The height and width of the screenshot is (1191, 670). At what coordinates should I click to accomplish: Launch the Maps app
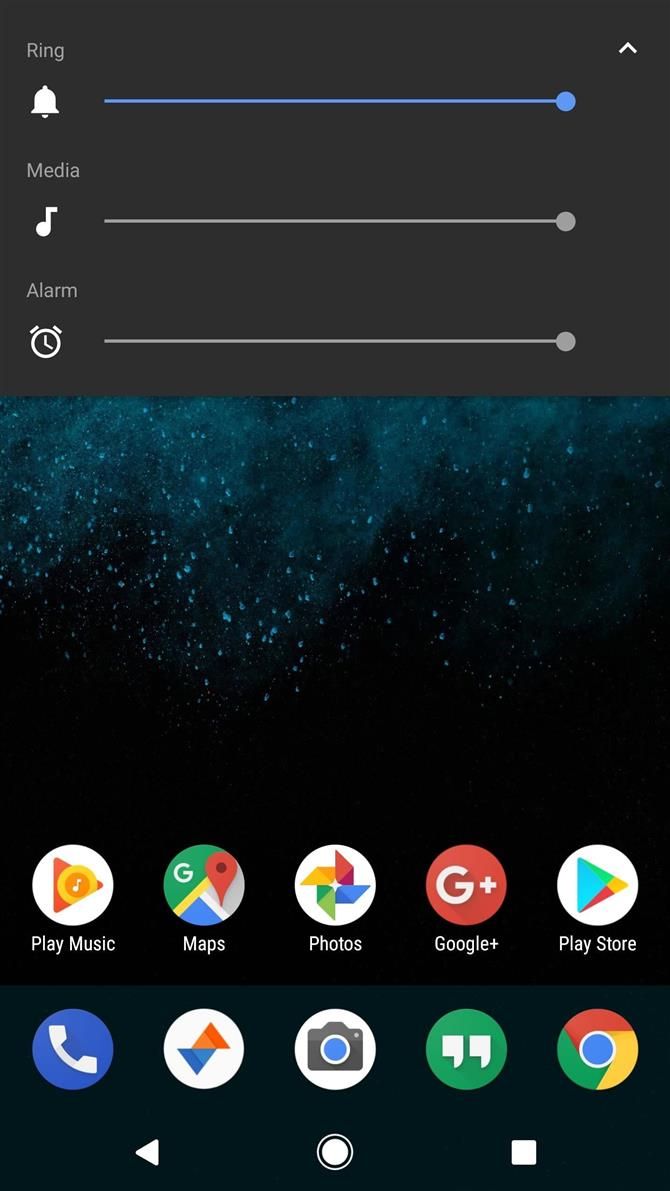(x=204, y=886)
